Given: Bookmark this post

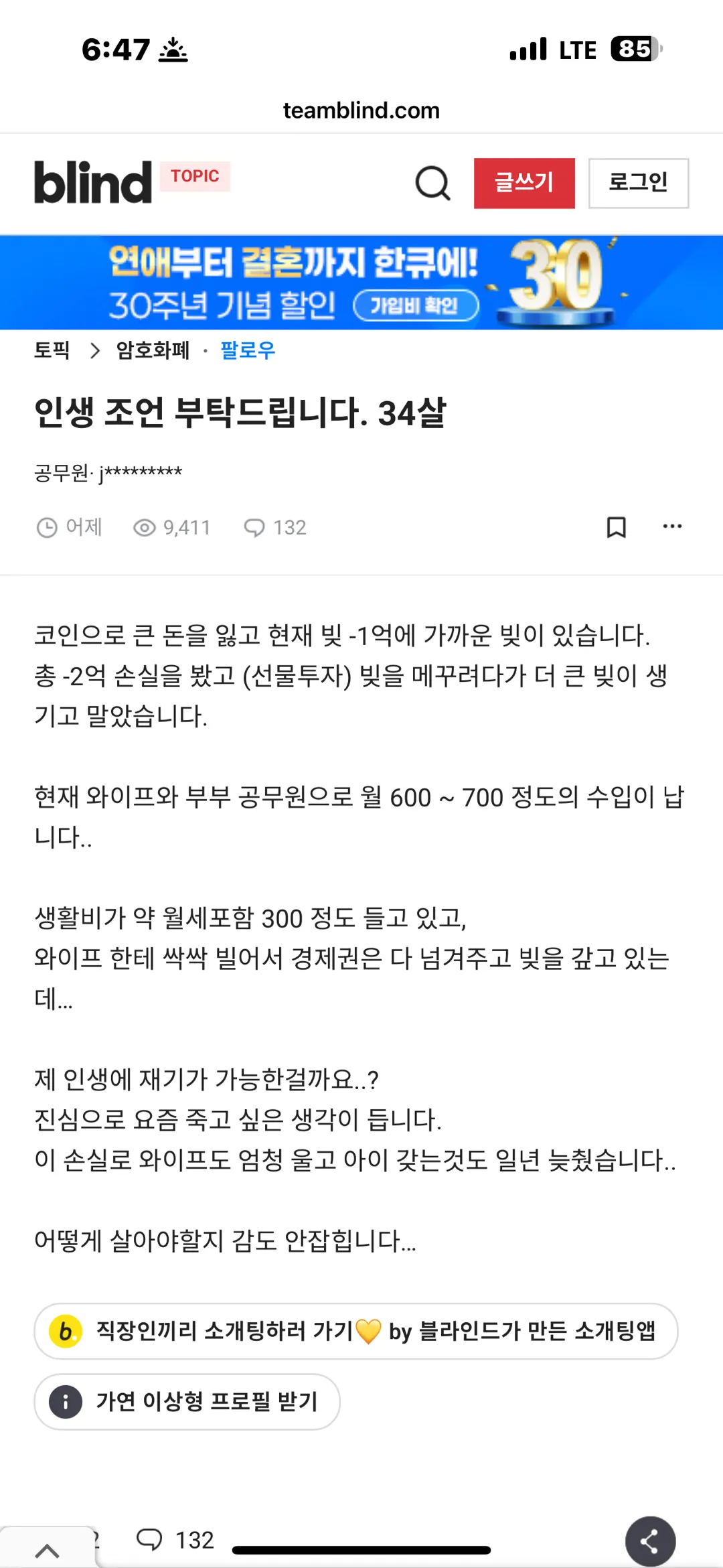Looking at the screenshot, I should tap(616, 527).
